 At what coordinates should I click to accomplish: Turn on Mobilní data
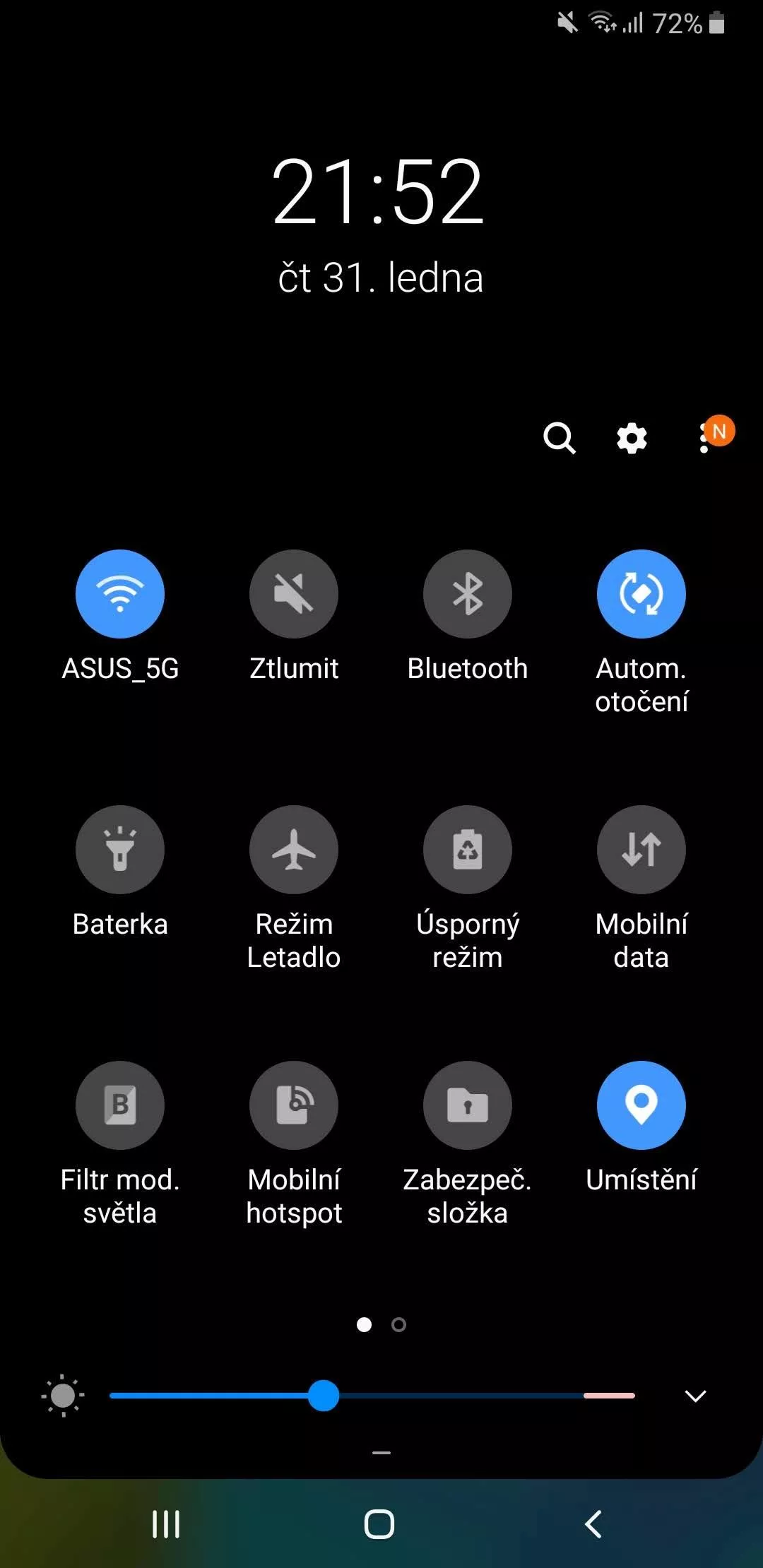[x=641, y=850]
